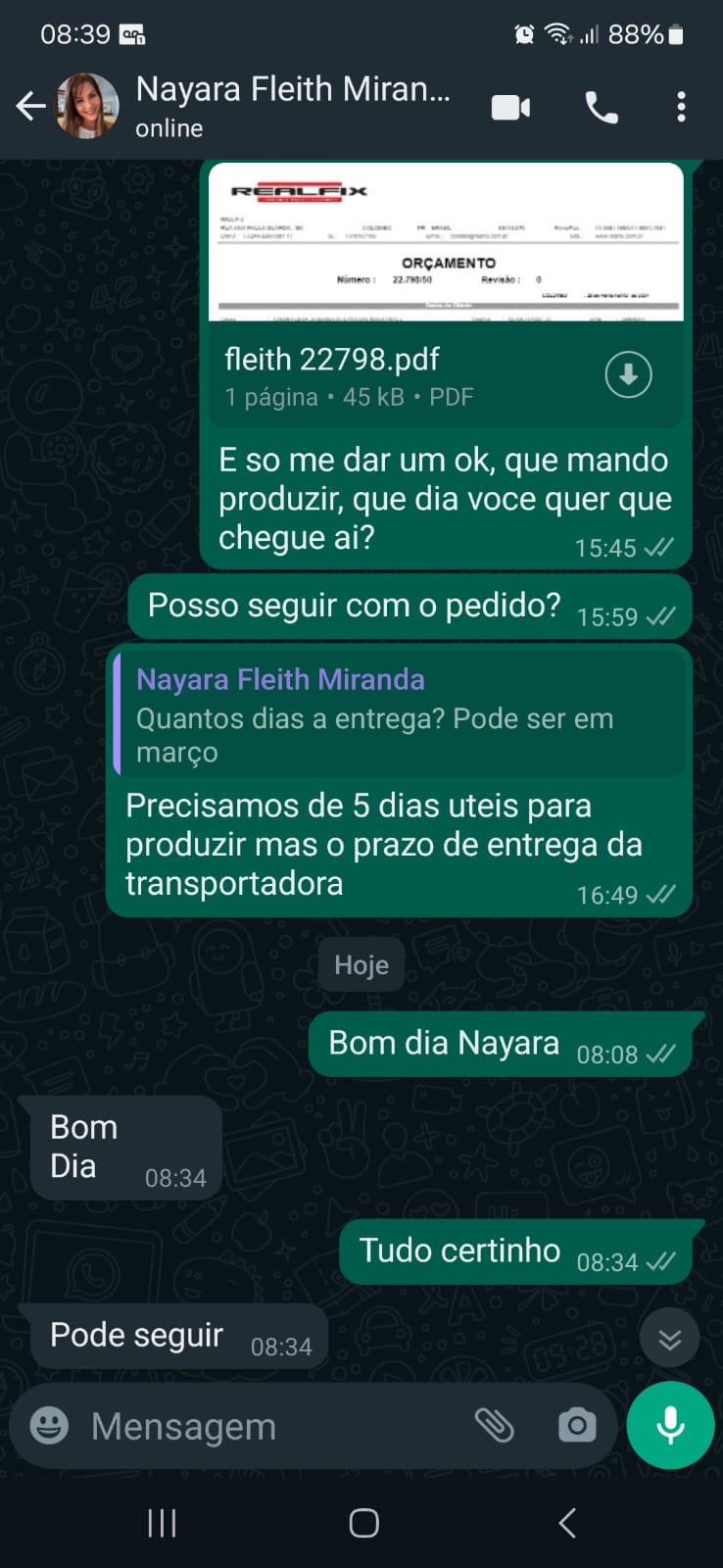Open the emoji picker
Image resolution: width=723 pixels, height=1568 pixels.
point(49,1426)
